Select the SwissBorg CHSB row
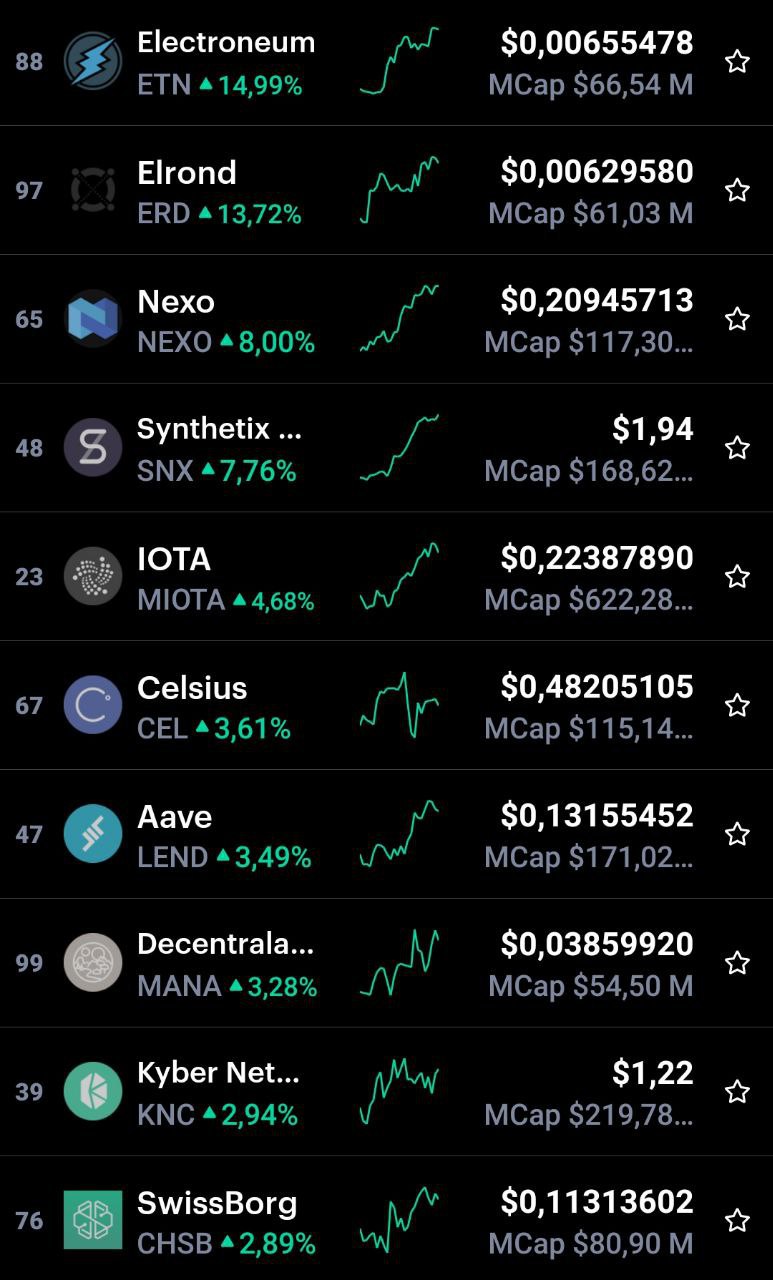The image size is (773, 1280). pos(386,1219)
